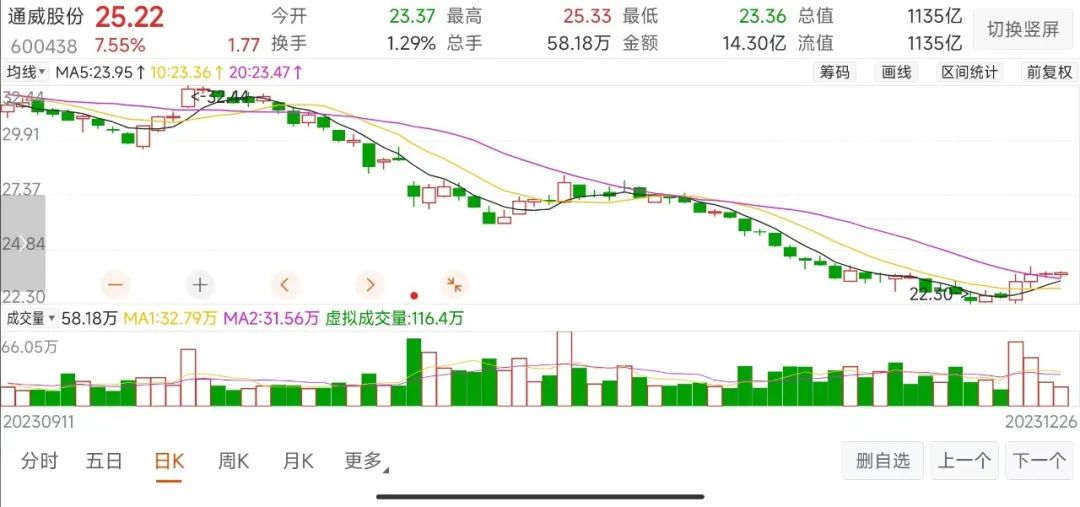This screenshot has height=507, width=1080.
Task: Go to the next stock with 下一个
Action: click(1039, 461)
